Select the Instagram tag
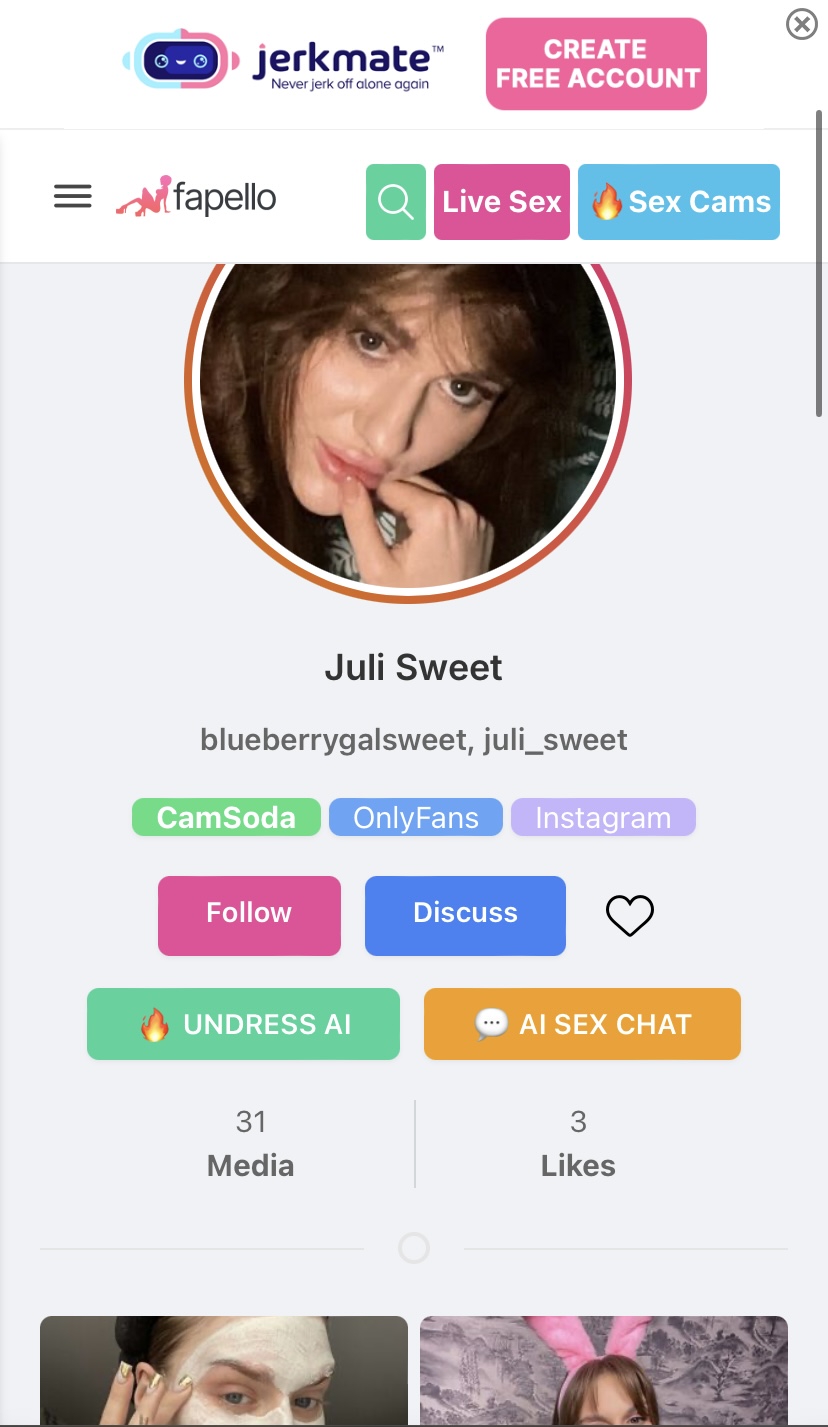828x1427 pixels. pyautogui.click(x=603, y=817)
